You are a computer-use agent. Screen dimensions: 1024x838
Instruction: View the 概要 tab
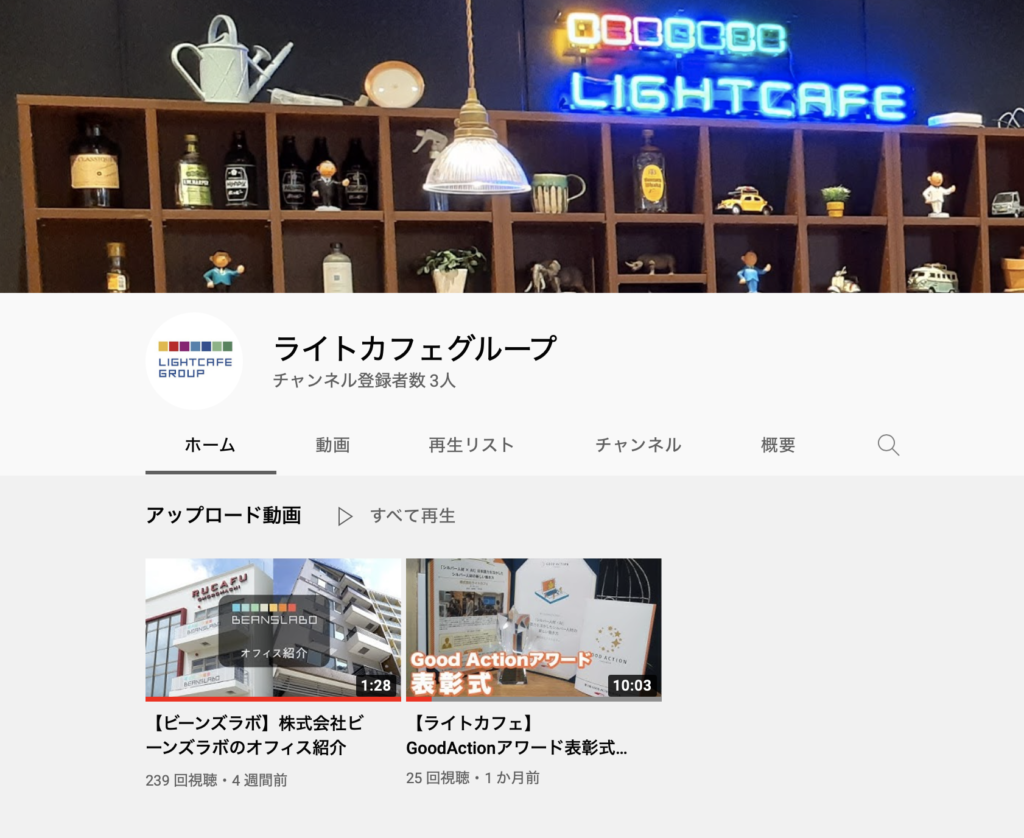pos(778,445)
